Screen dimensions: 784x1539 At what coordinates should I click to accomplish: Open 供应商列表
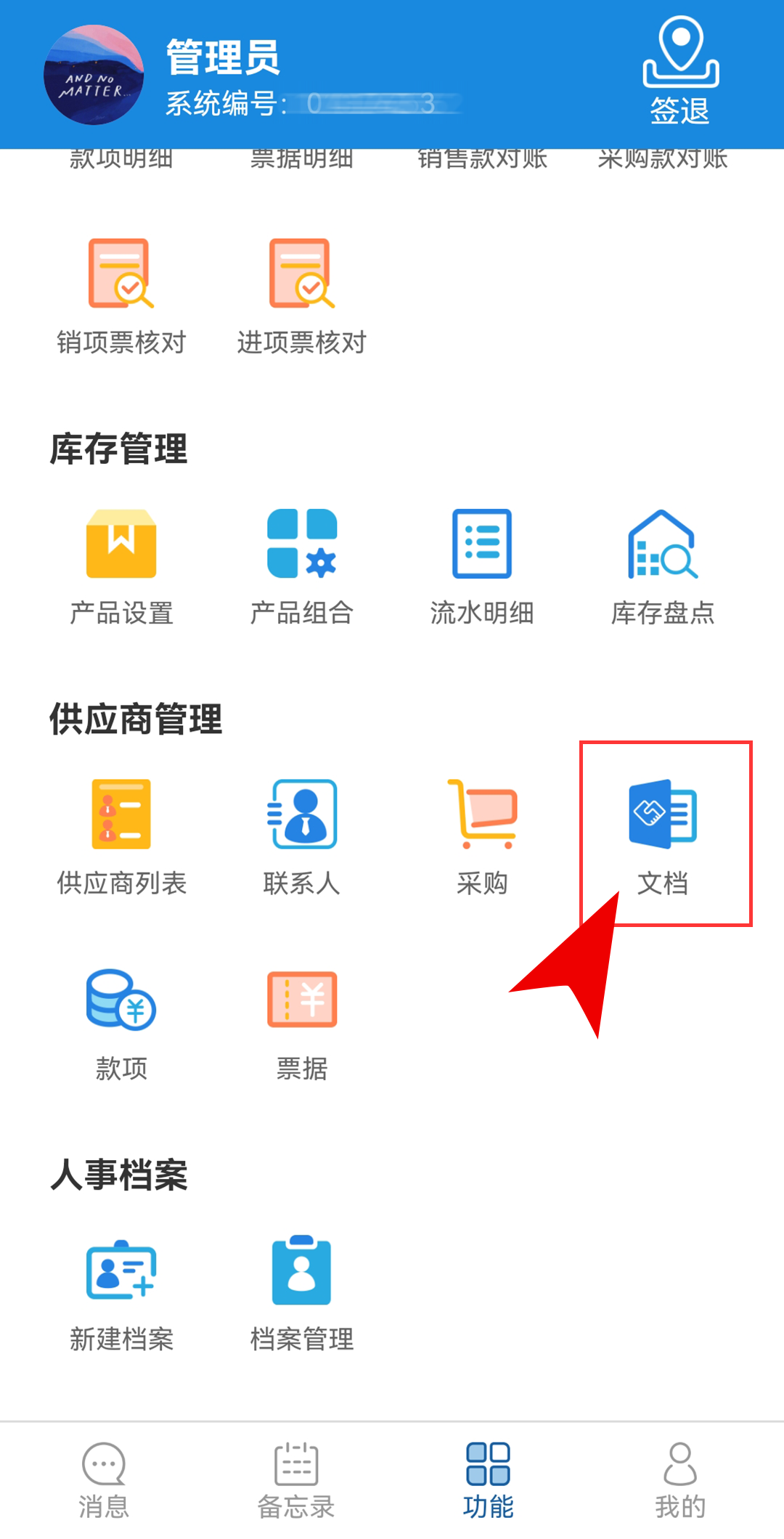coord(121,836)
